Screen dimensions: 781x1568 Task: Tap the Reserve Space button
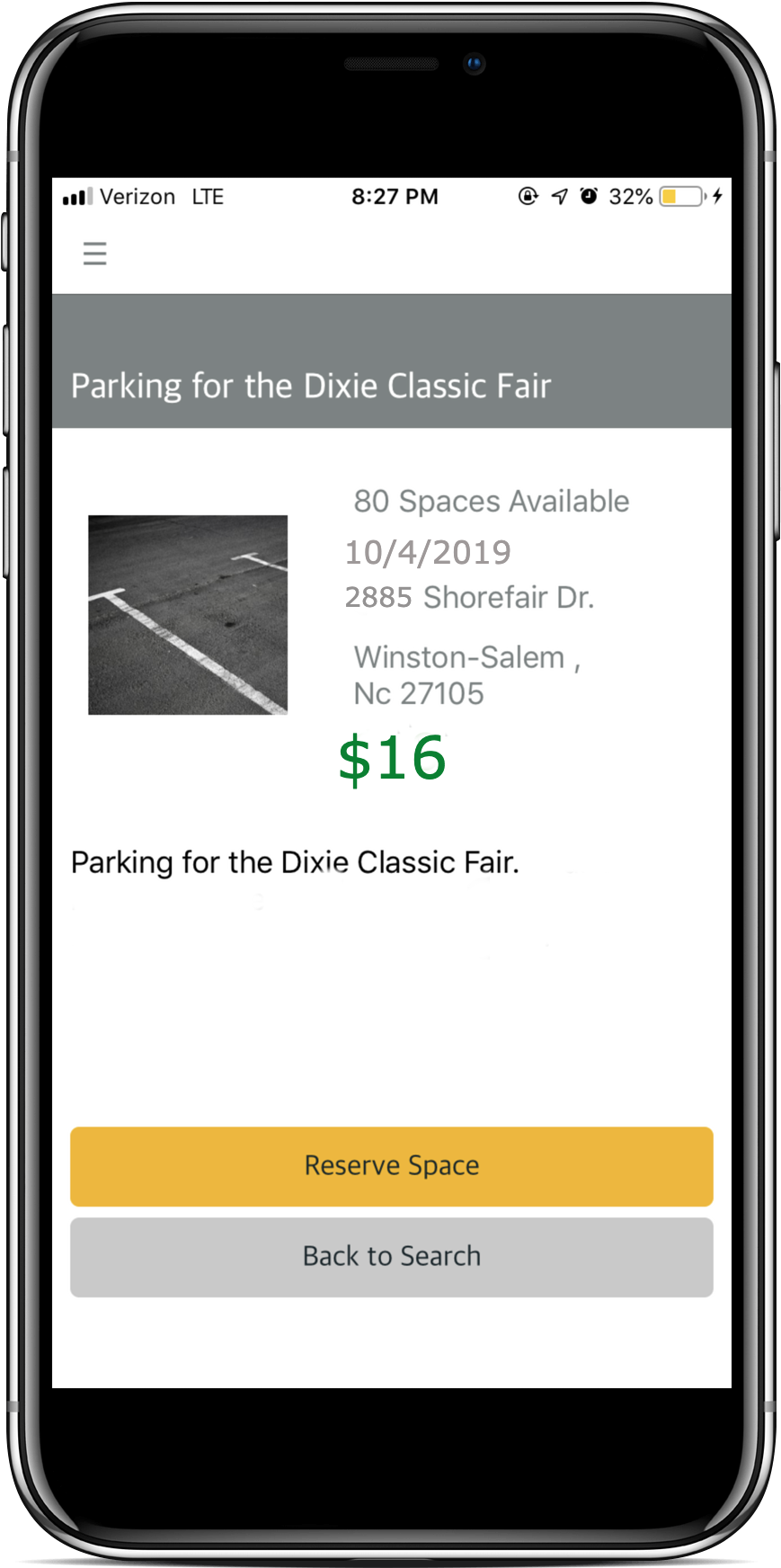coord(391,1166)
